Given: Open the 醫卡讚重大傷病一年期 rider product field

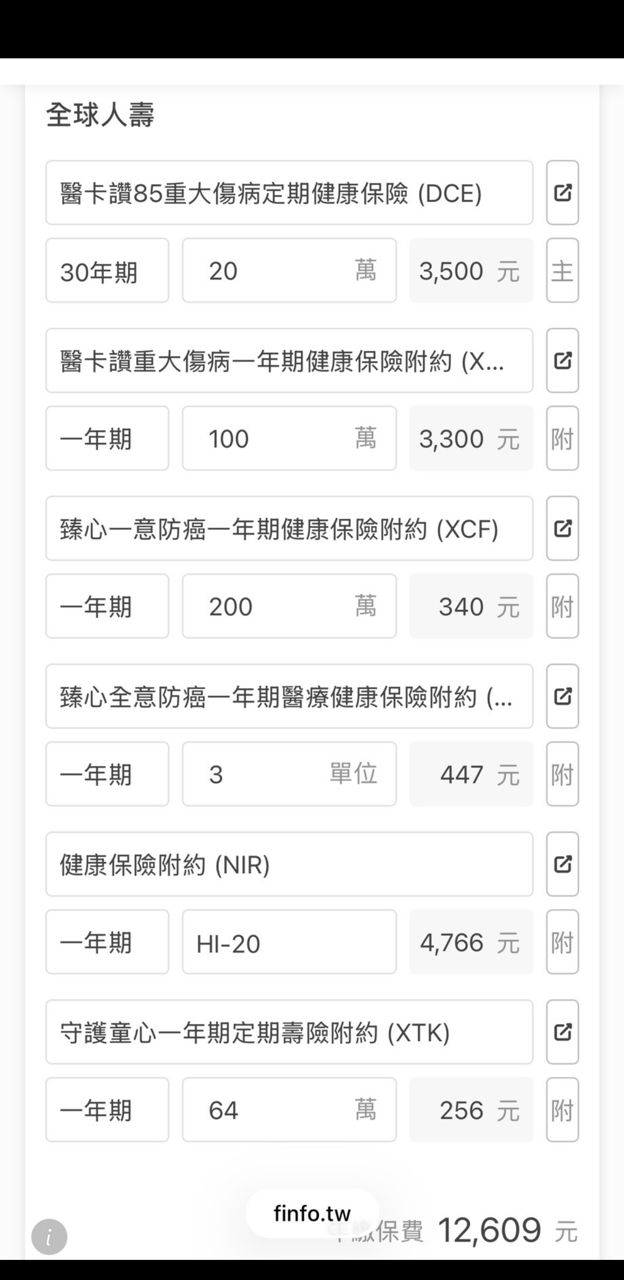Looking at the screenshot, I should pos(289,360).
